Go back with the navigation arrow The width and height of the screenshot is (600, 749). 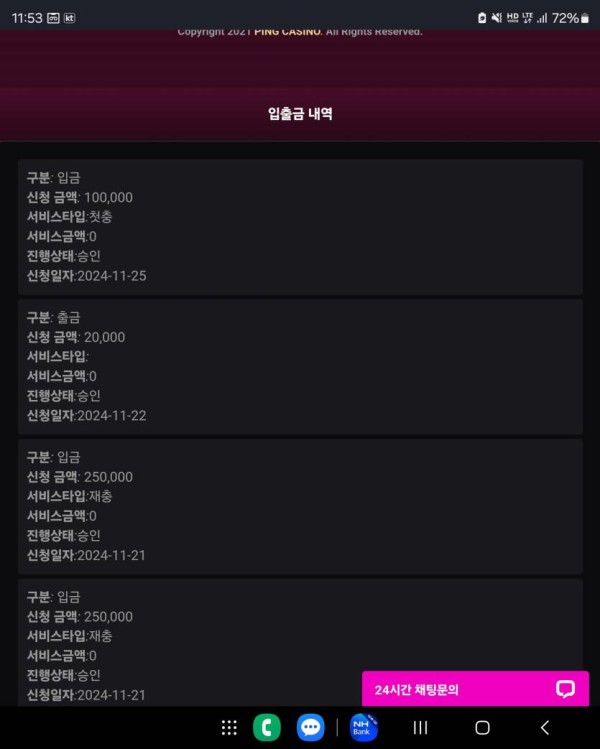(544, 728)
